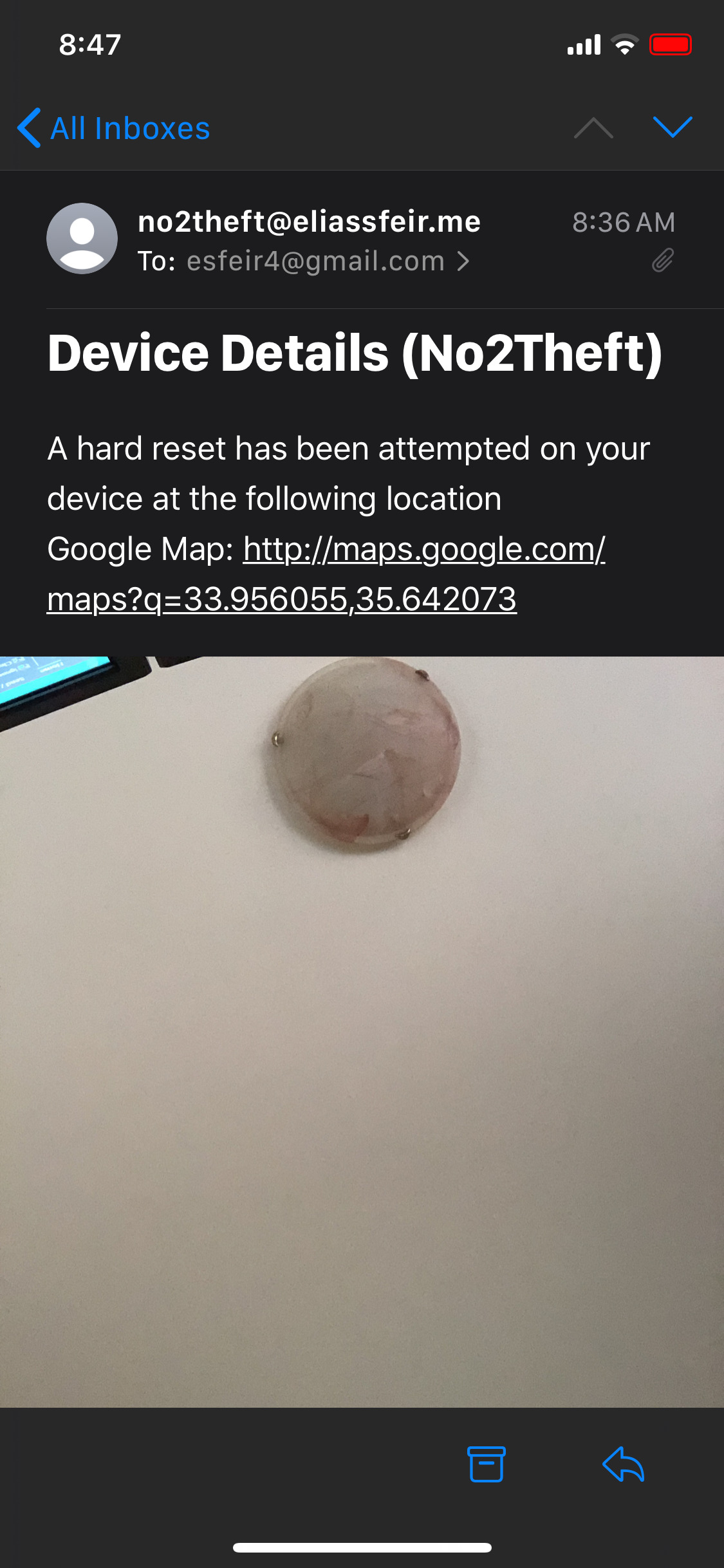Reply to this message

(624, 1464)
